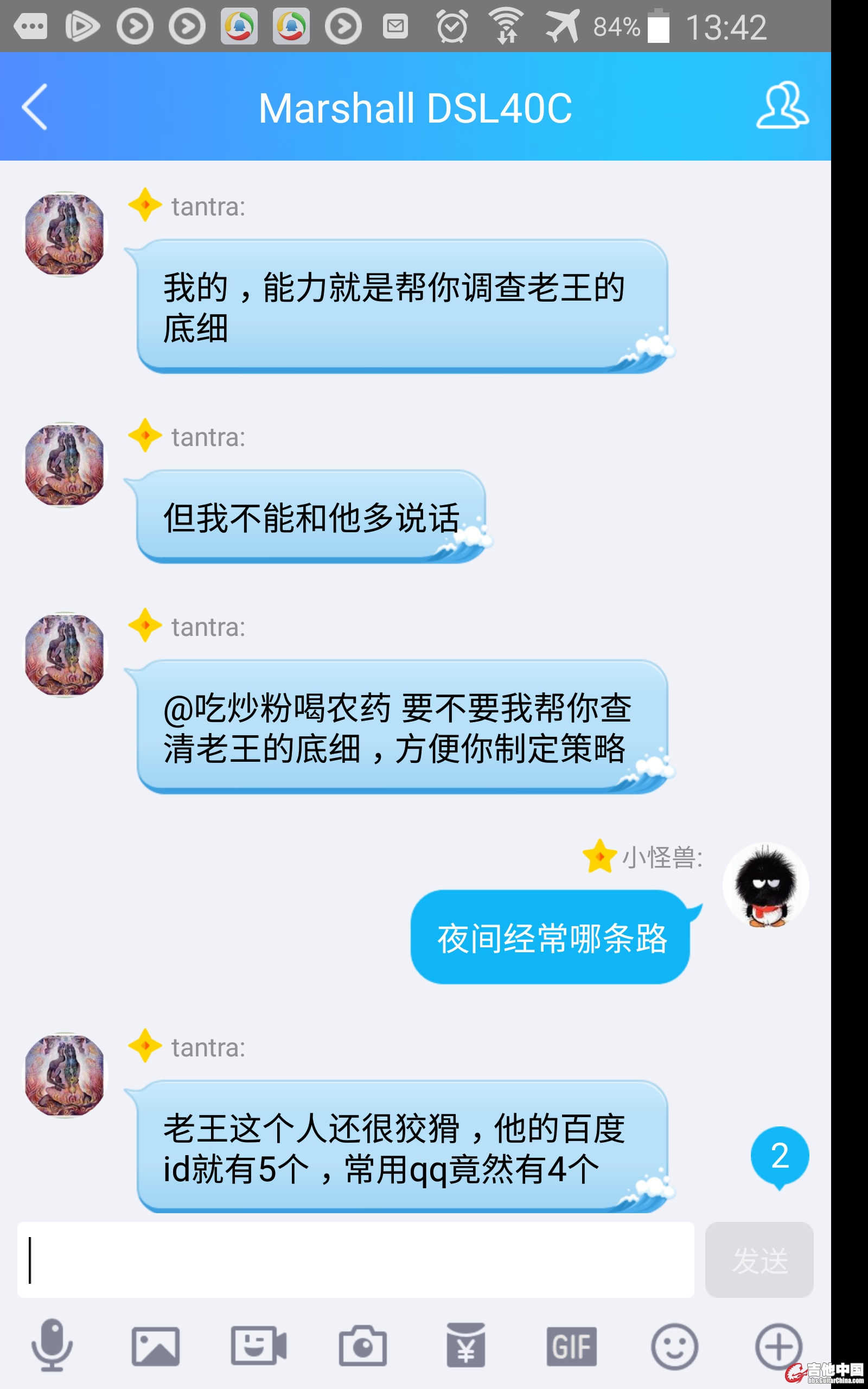Open the emoji smiley panel

tap(674, 1346)
